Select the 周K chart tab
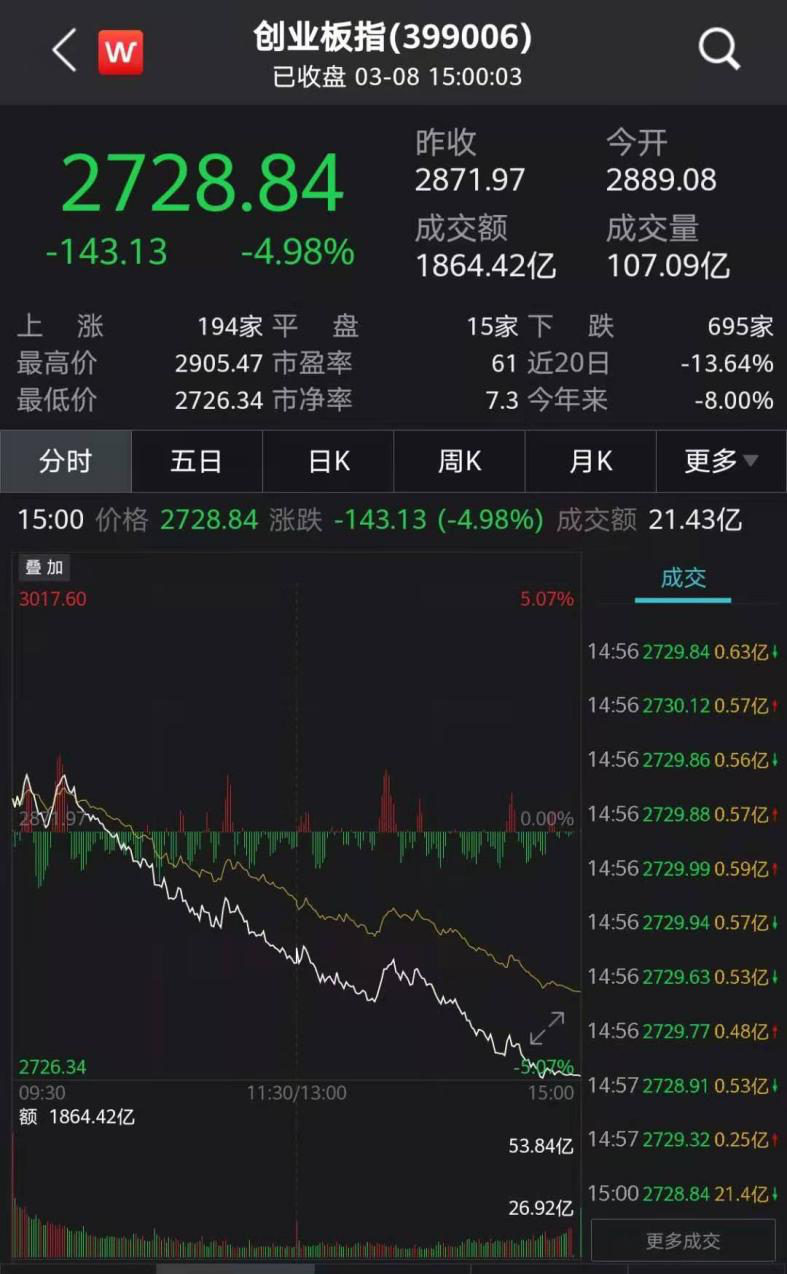 click(x=459, y=461)
